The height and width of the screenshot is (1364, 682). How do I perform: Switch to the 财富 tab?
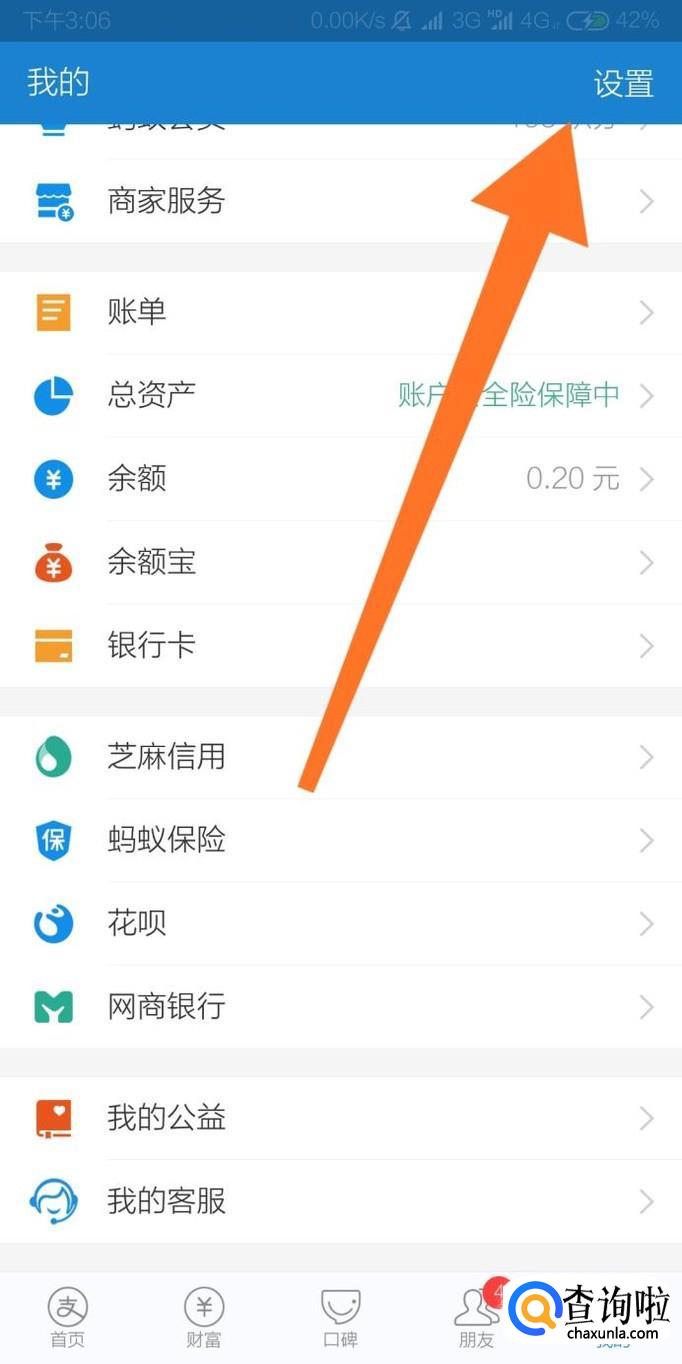click(204, 1317)
